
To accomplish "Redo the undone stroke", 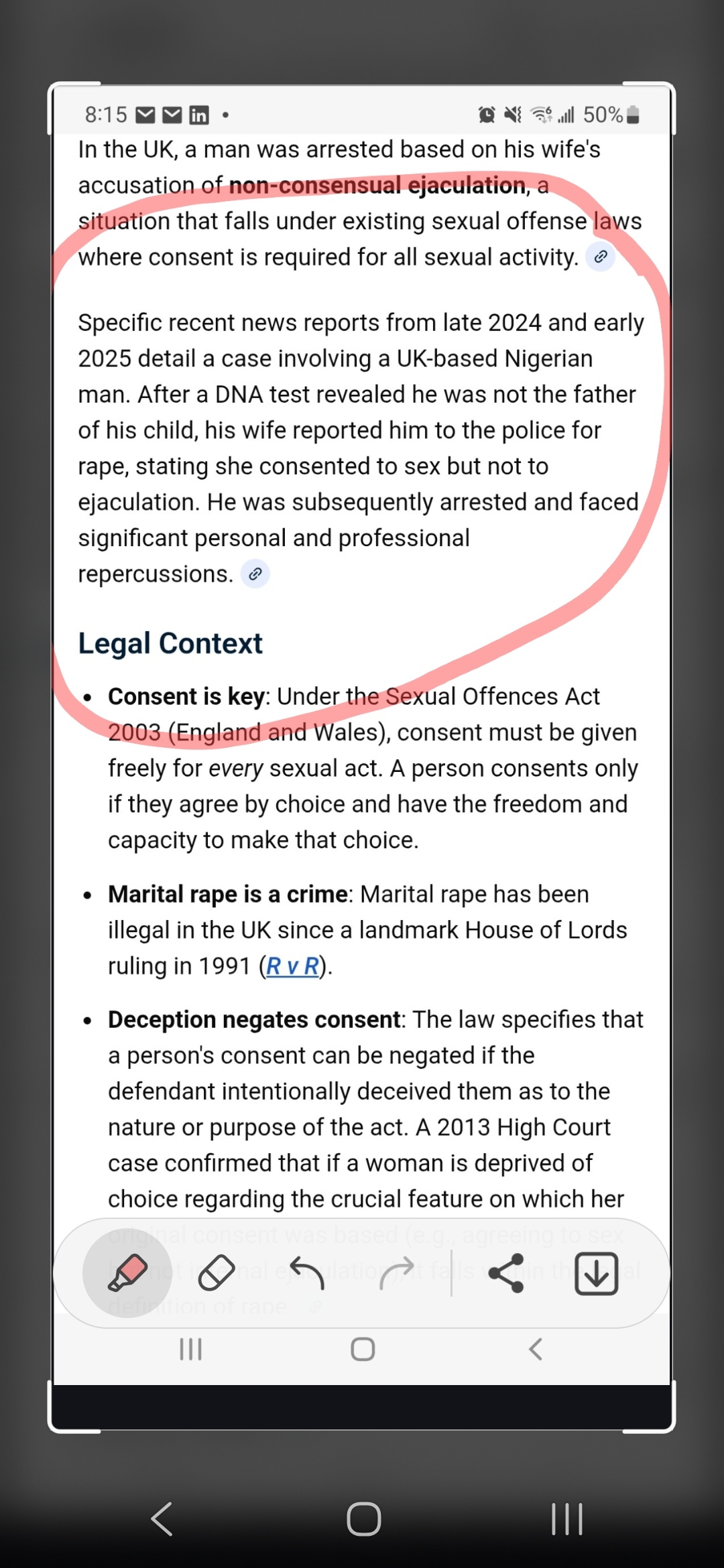I will [397, 1272].
